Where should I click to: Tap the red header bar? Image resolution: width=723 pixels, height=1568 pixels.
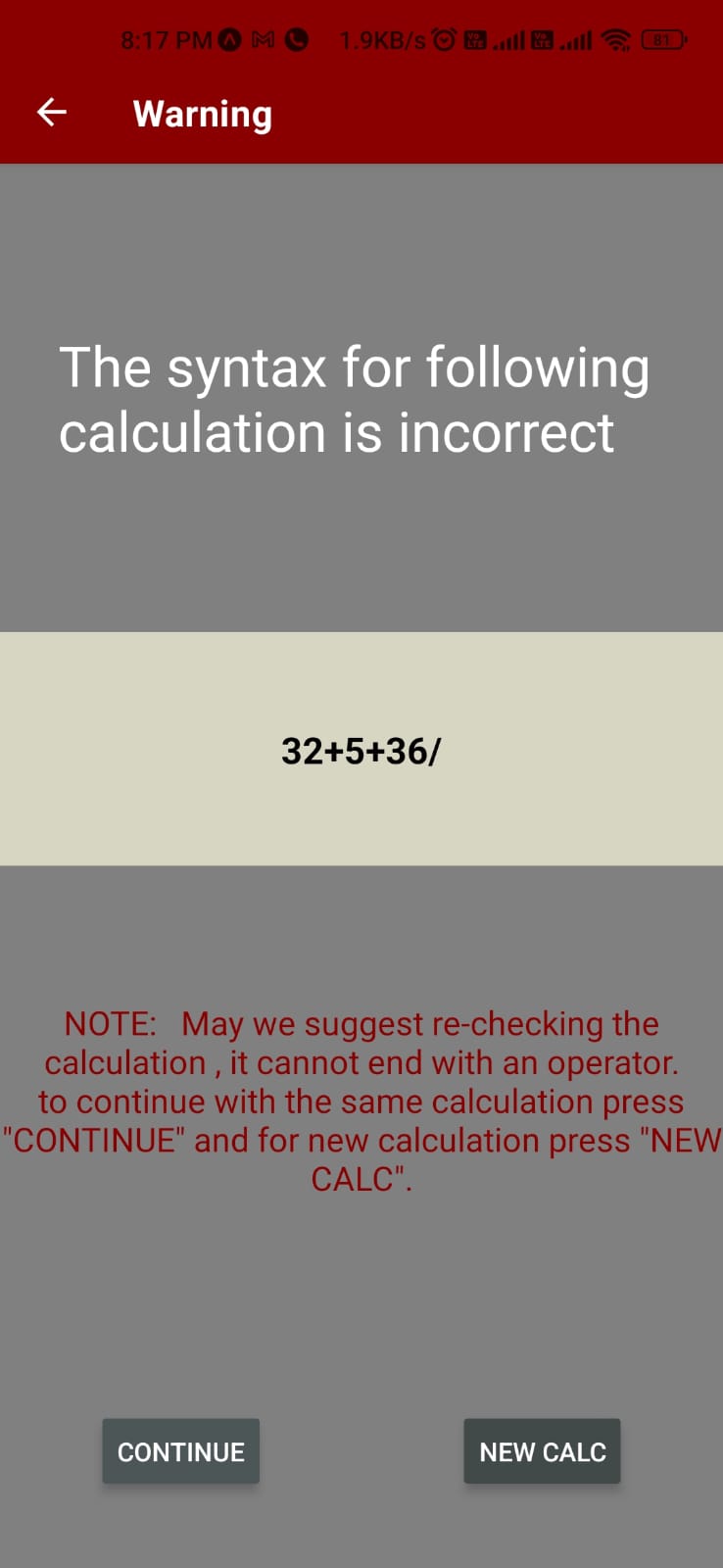490,113
